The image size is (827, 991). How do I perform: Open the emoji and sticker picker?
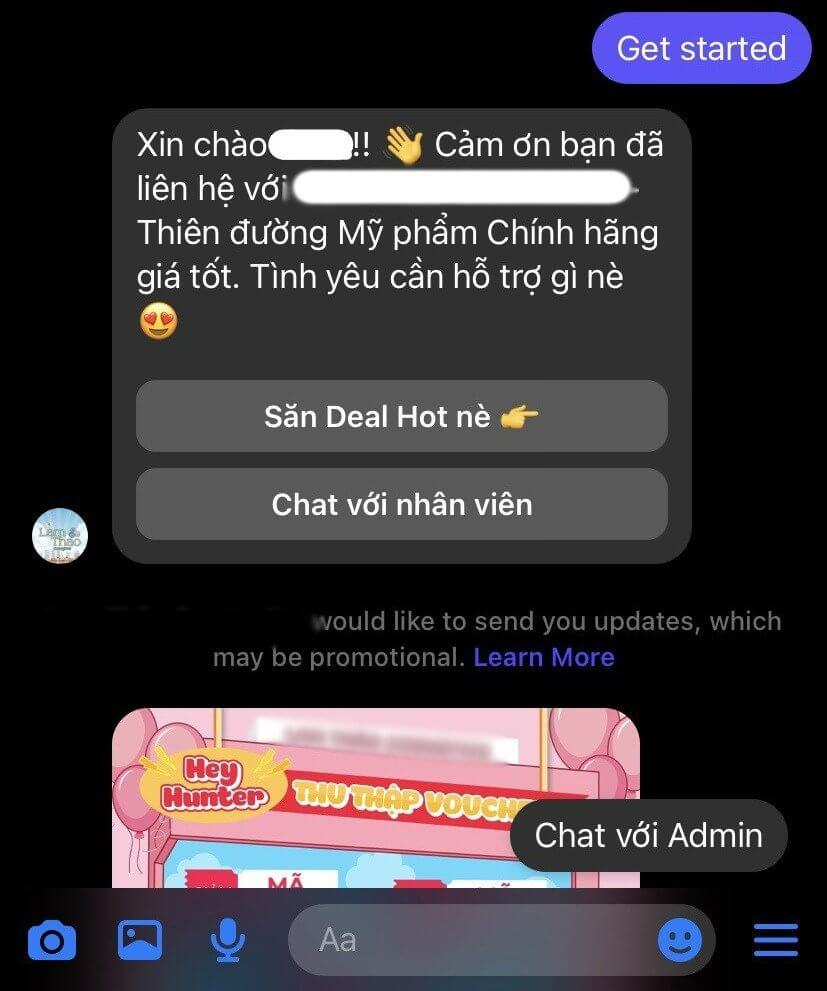(681, 939)
